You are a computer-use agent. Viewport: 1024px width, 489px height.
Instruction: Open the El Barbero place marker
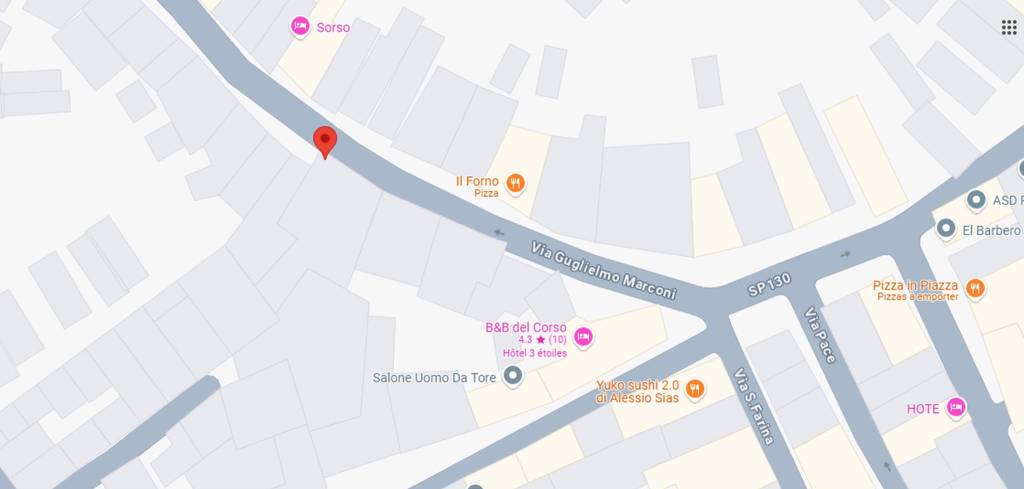(x=947, y=229)
